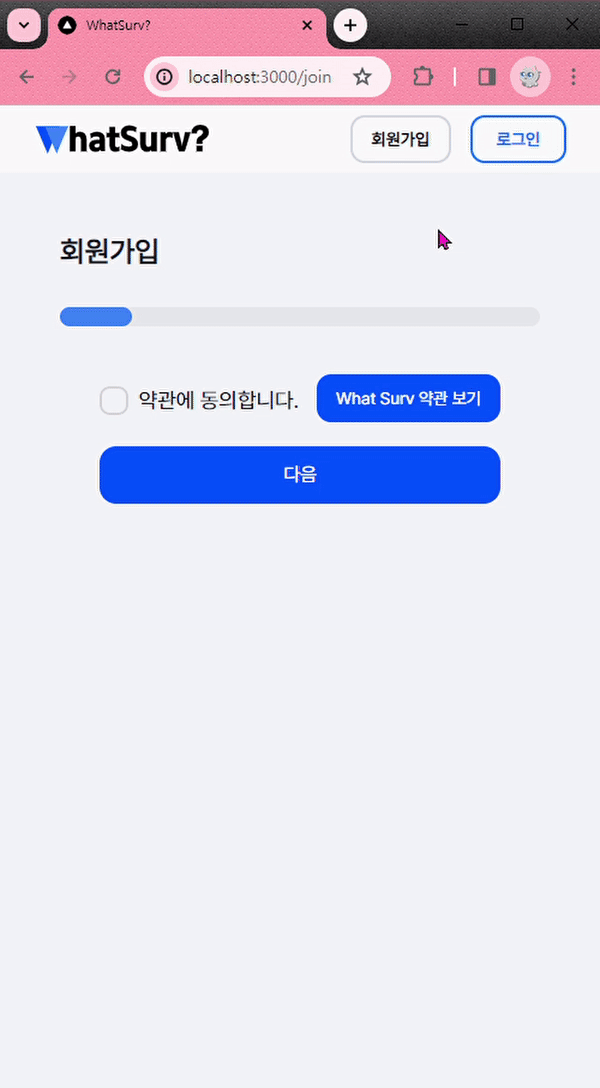Reload the page in the browser

pos(113,77)
